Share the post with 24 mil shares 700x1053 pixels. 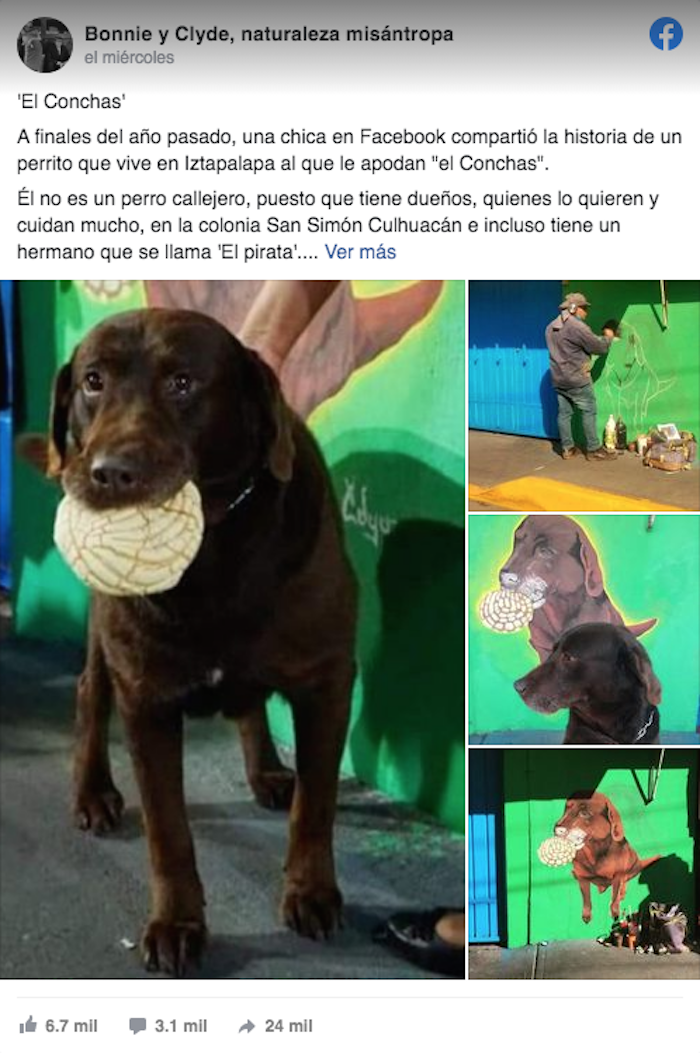coord(275,1025)
